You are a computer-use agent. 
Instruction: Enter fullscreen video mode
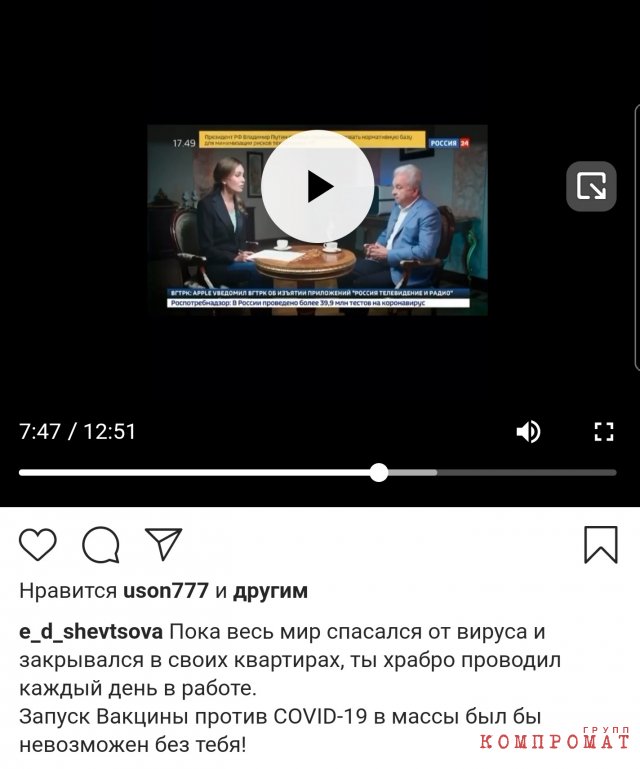tap(603, 431)
